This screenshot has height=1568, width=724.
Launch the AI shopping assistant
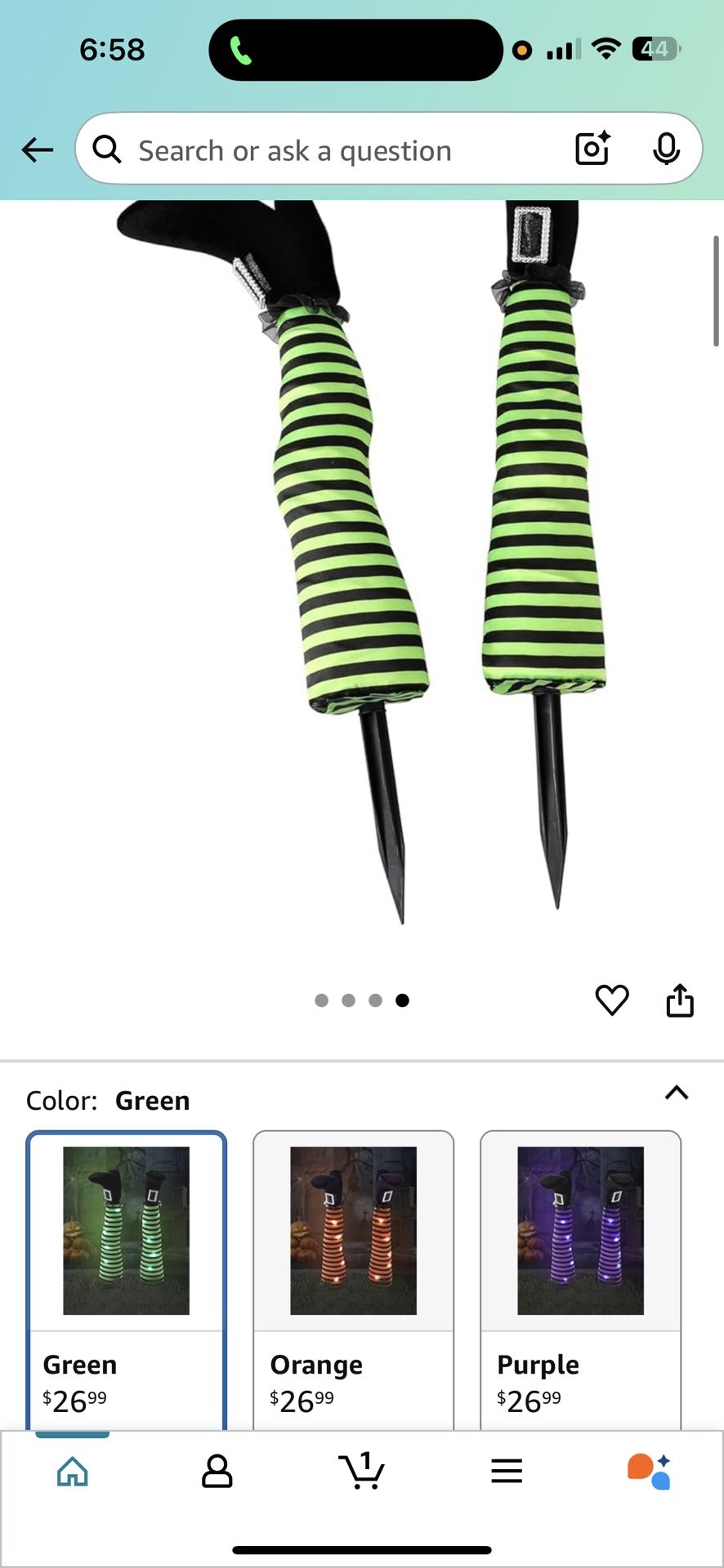tap(650, 1472)
